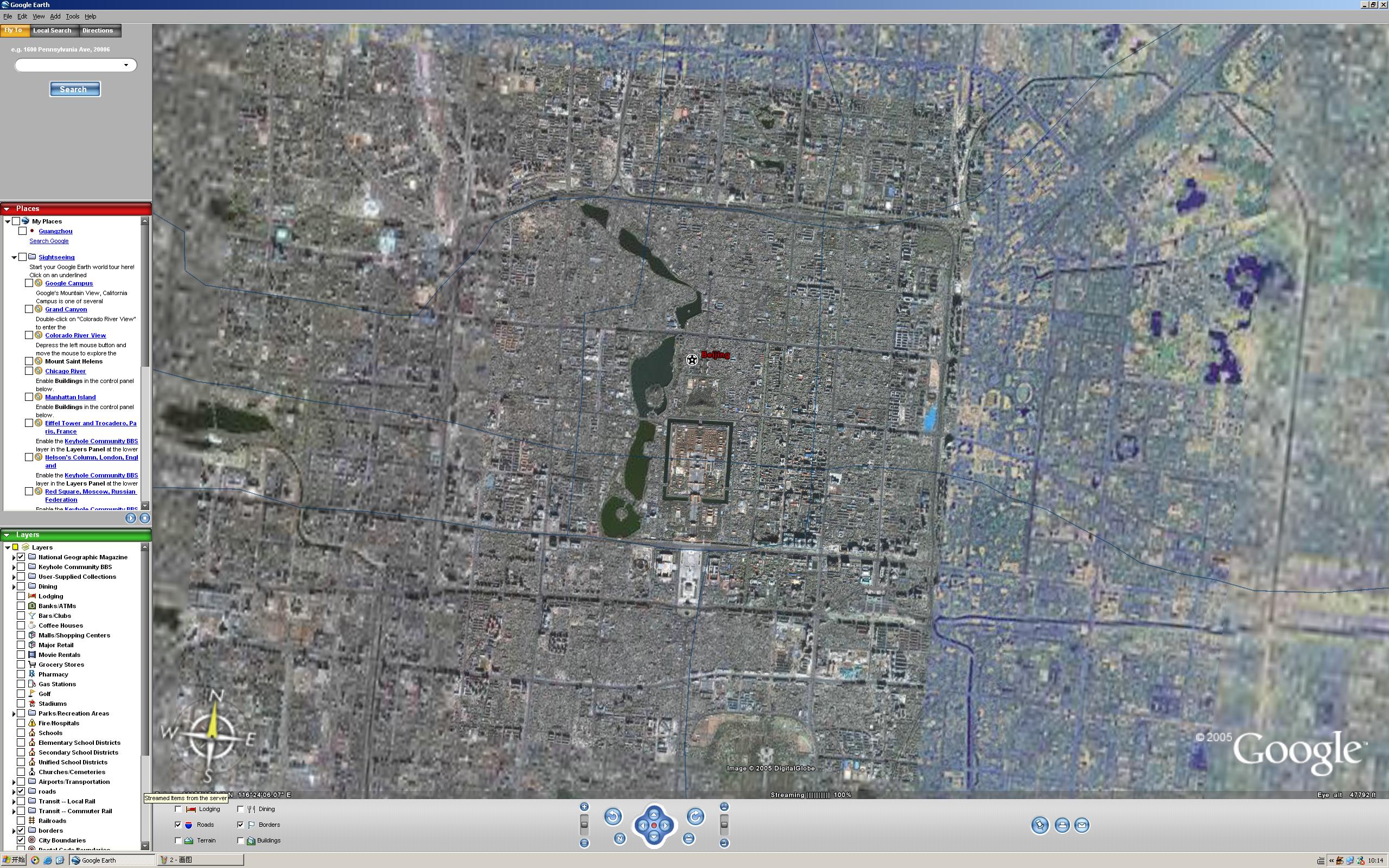
Task: Open the Manhattan Island link
Action: 70,397
